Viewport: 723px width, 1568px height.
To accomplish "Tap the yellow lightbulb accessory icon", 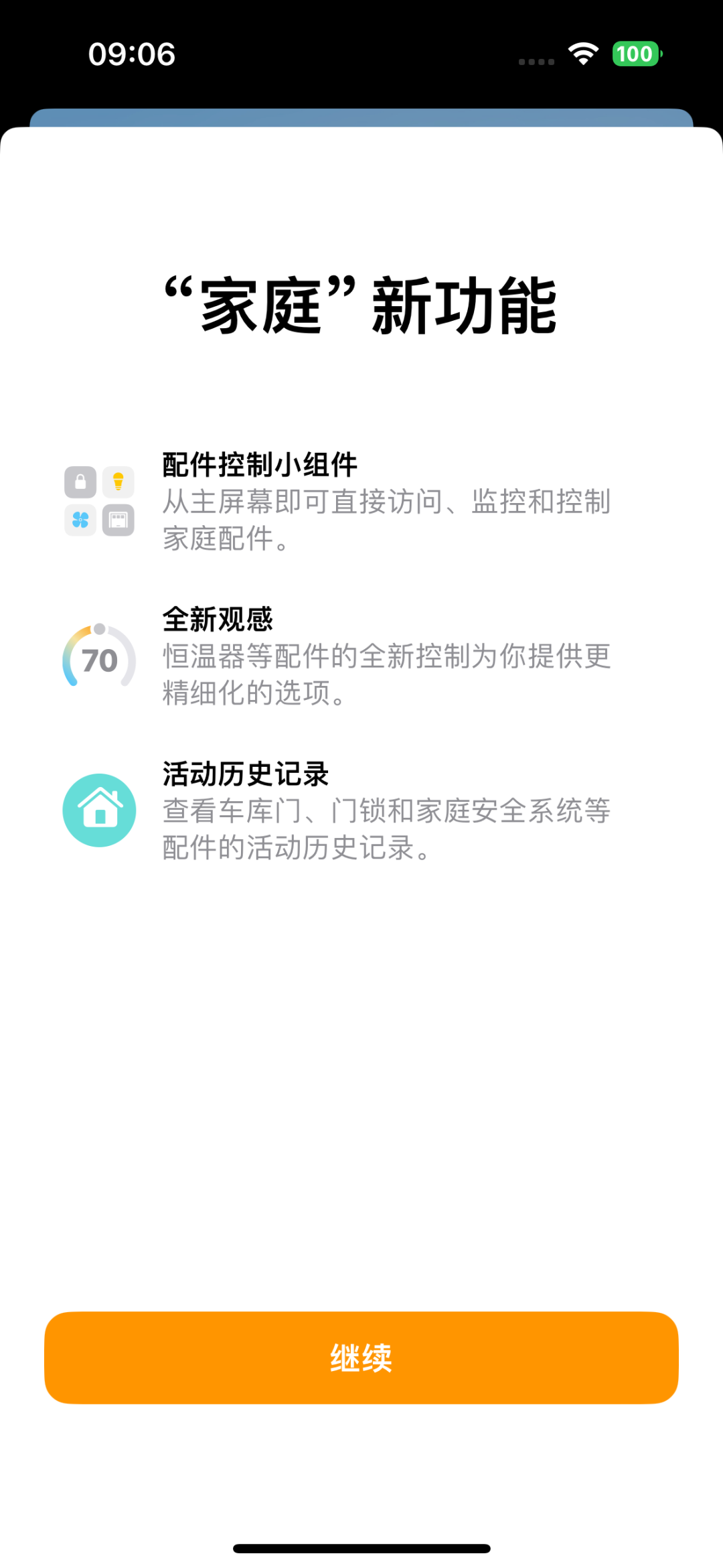I will click(118, 482).
